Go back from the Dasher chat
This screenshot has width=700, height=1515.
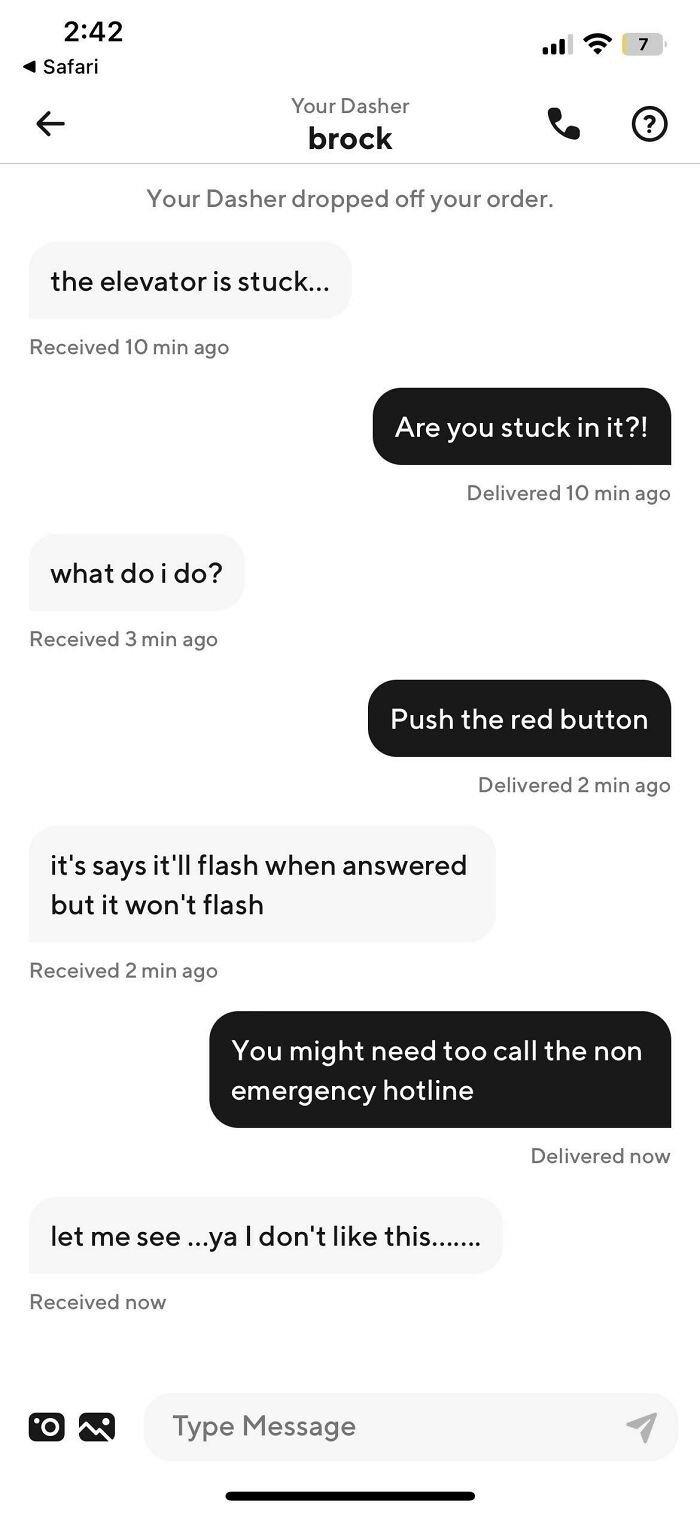50,123
